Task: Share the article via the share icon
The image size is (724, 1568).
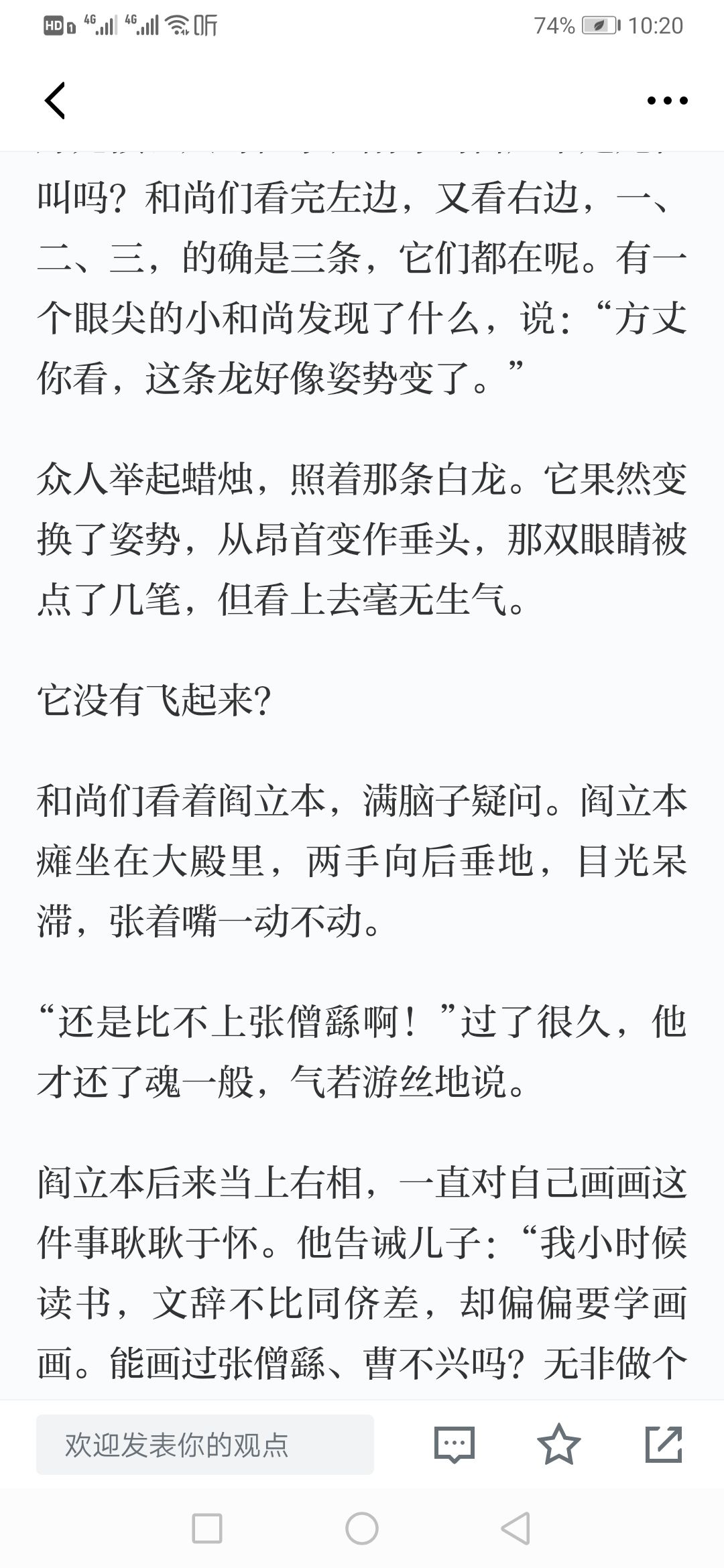Action: tap(664, 1444)
